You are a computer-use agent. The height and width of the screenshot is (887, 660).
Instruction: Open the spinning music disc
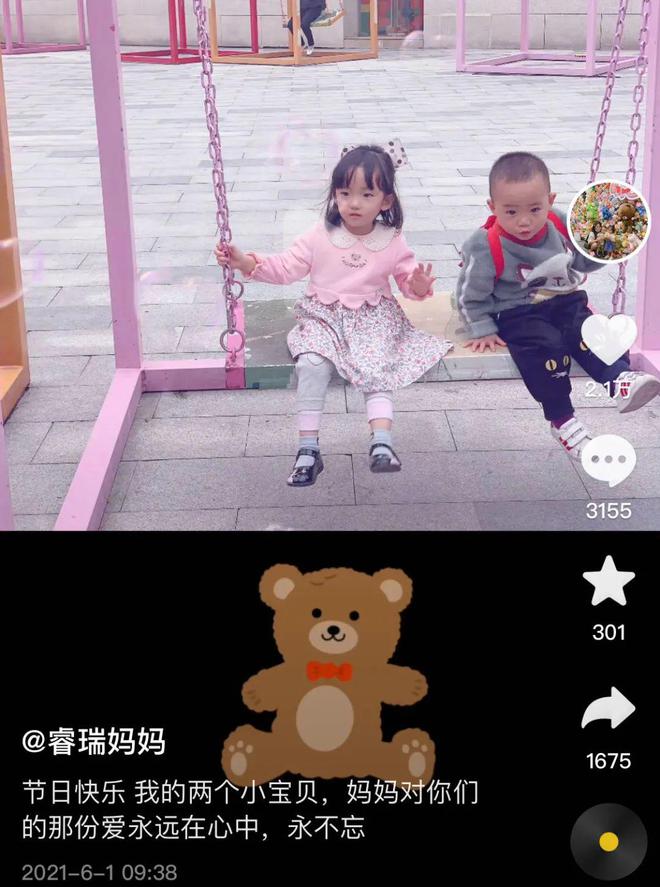[x=608, y=841]
